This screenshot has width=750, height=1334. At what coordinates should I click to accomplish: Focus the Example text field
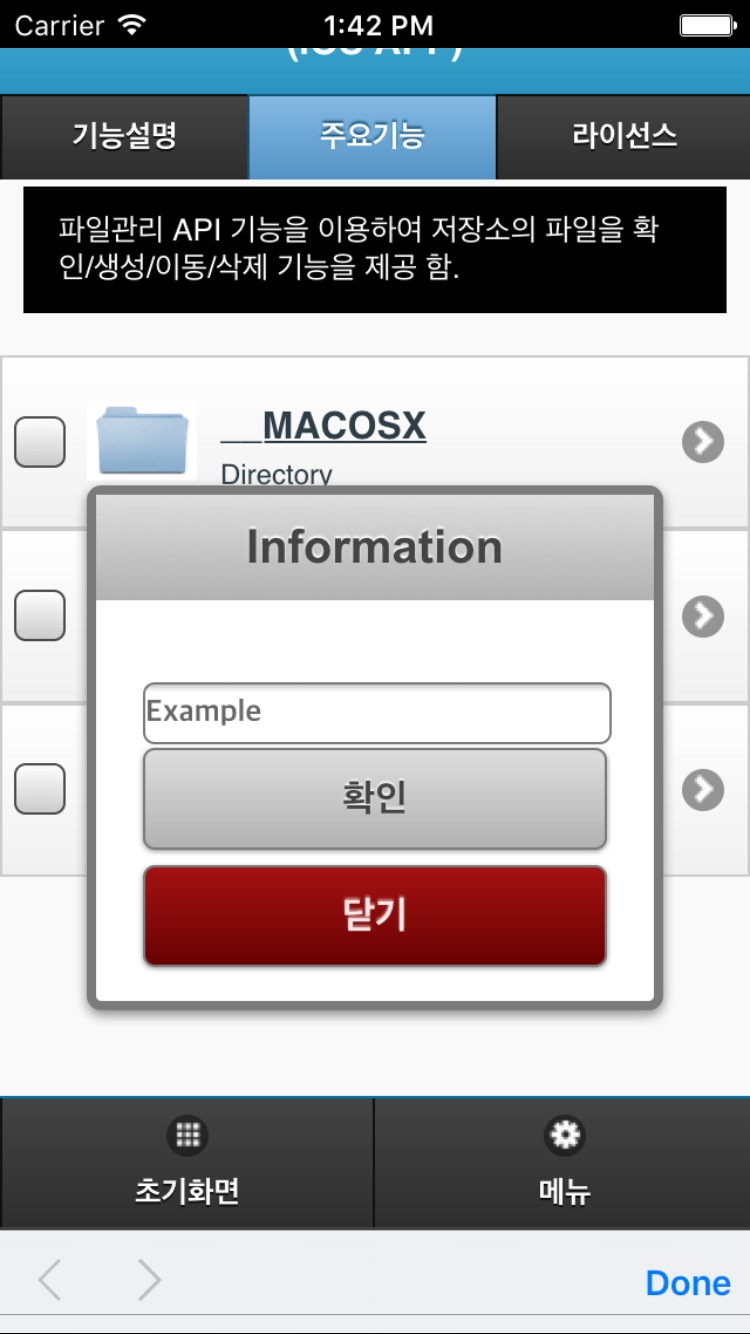click(377, 712)
